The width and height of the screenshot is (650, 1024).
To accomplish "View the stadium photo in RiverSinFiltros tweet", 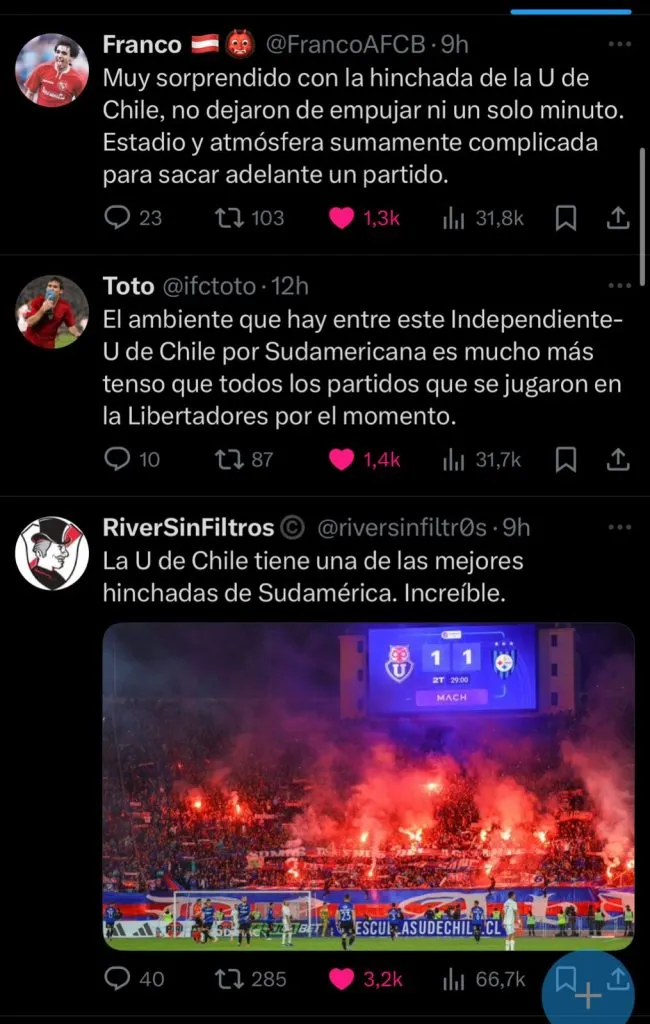I will [368, 785].
